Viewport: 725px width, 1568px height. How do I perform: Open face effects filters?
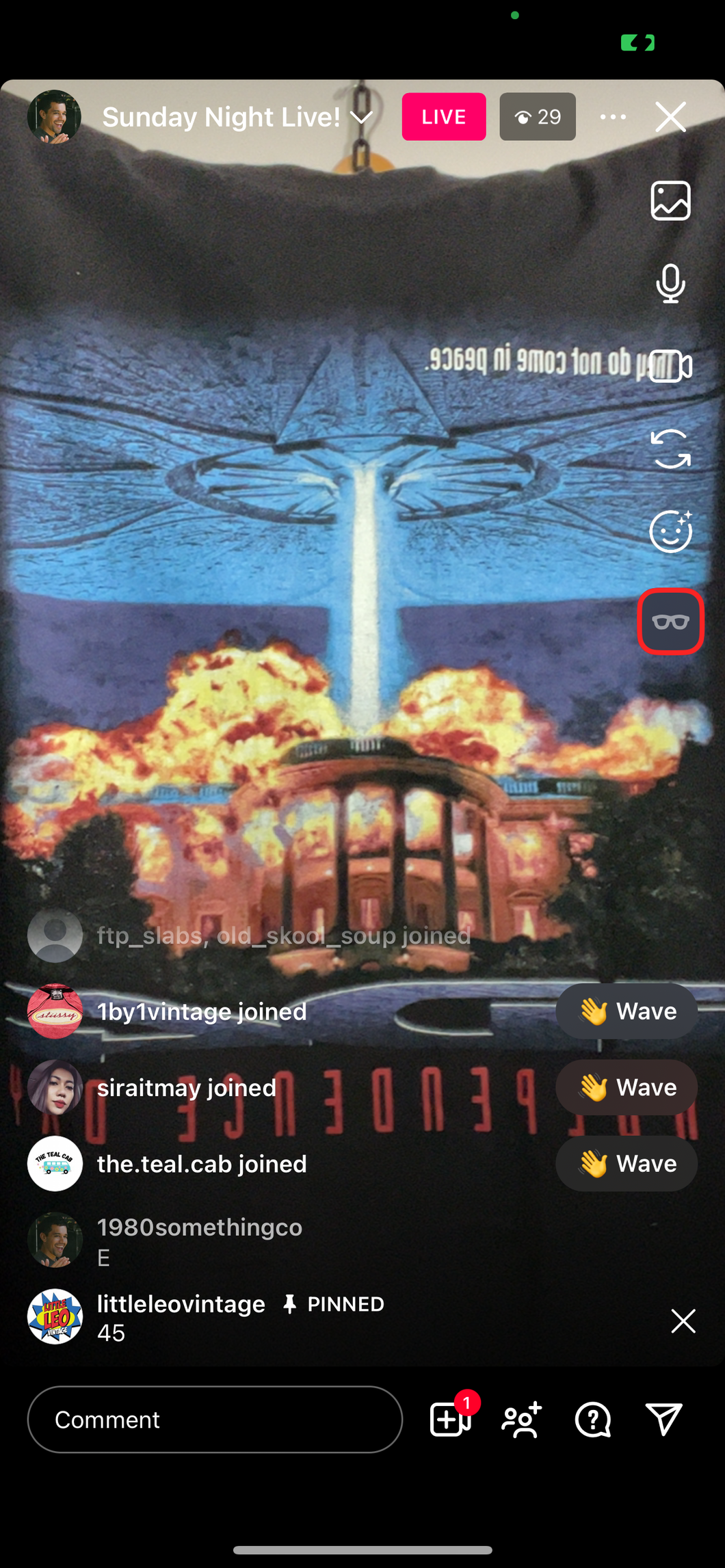point(670,531)
